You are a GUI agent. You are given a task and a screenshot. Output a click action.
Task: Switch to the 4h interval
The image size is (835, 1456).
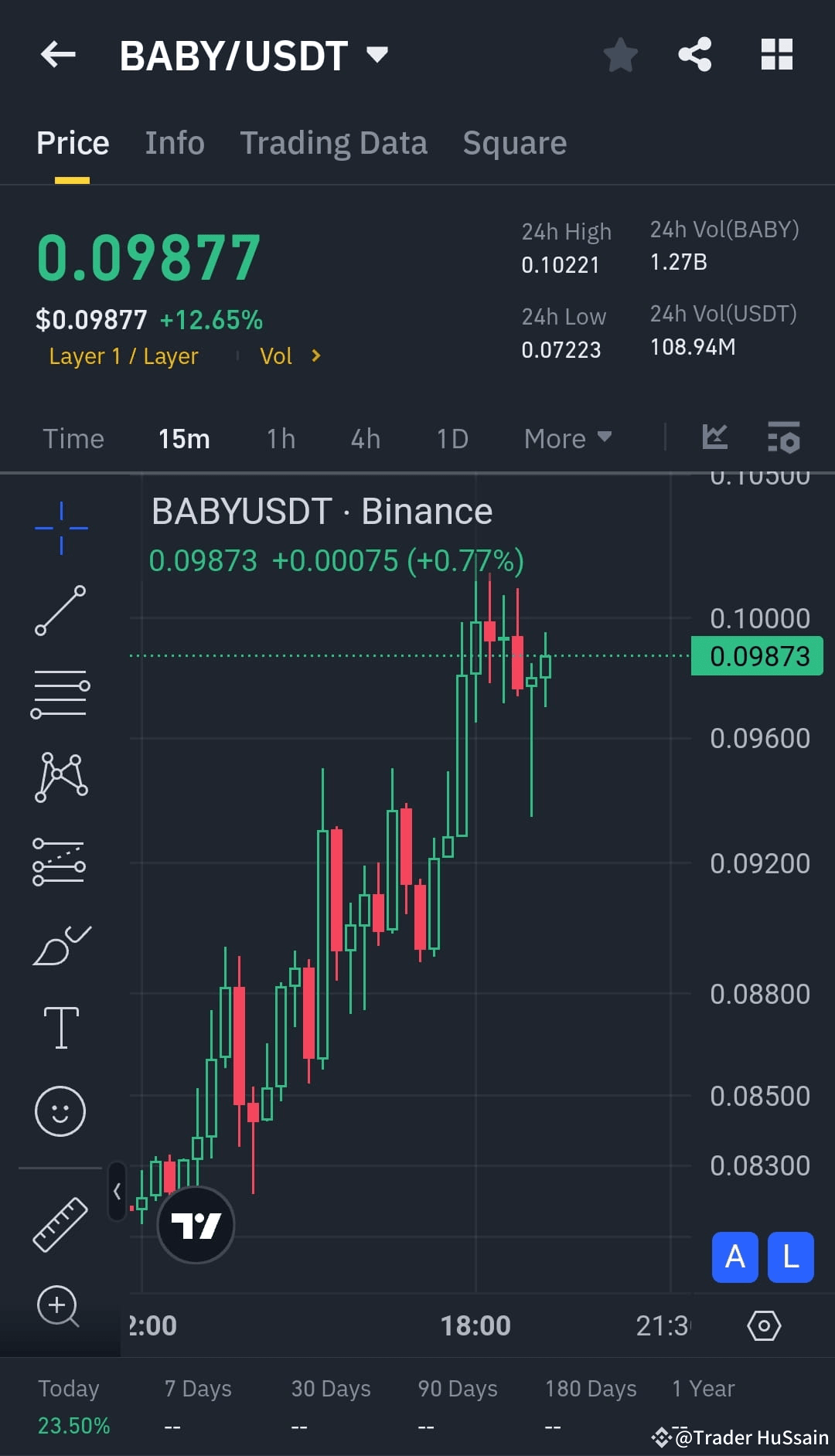coord(364,438)
